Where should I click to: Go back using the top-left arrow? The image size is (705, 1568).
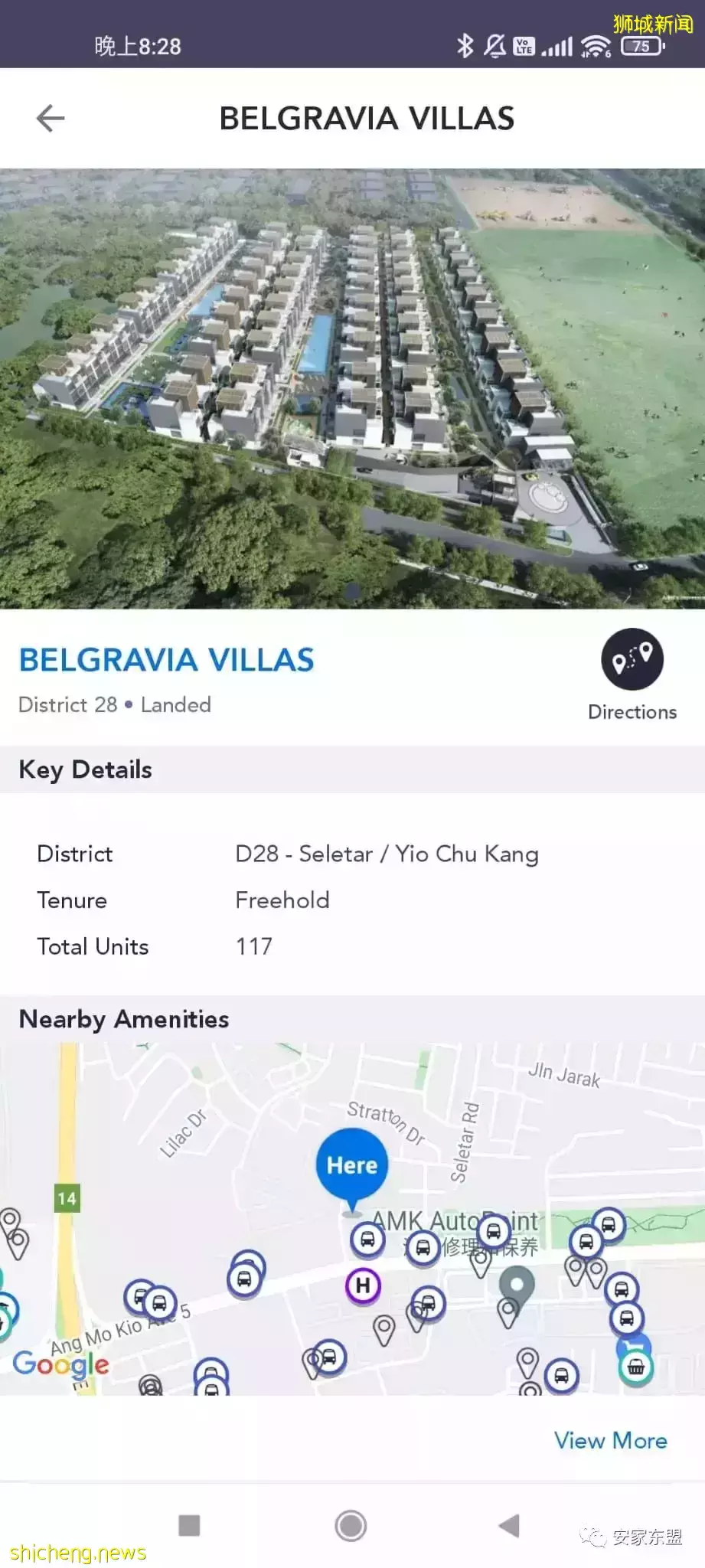[x=51, y=119]
